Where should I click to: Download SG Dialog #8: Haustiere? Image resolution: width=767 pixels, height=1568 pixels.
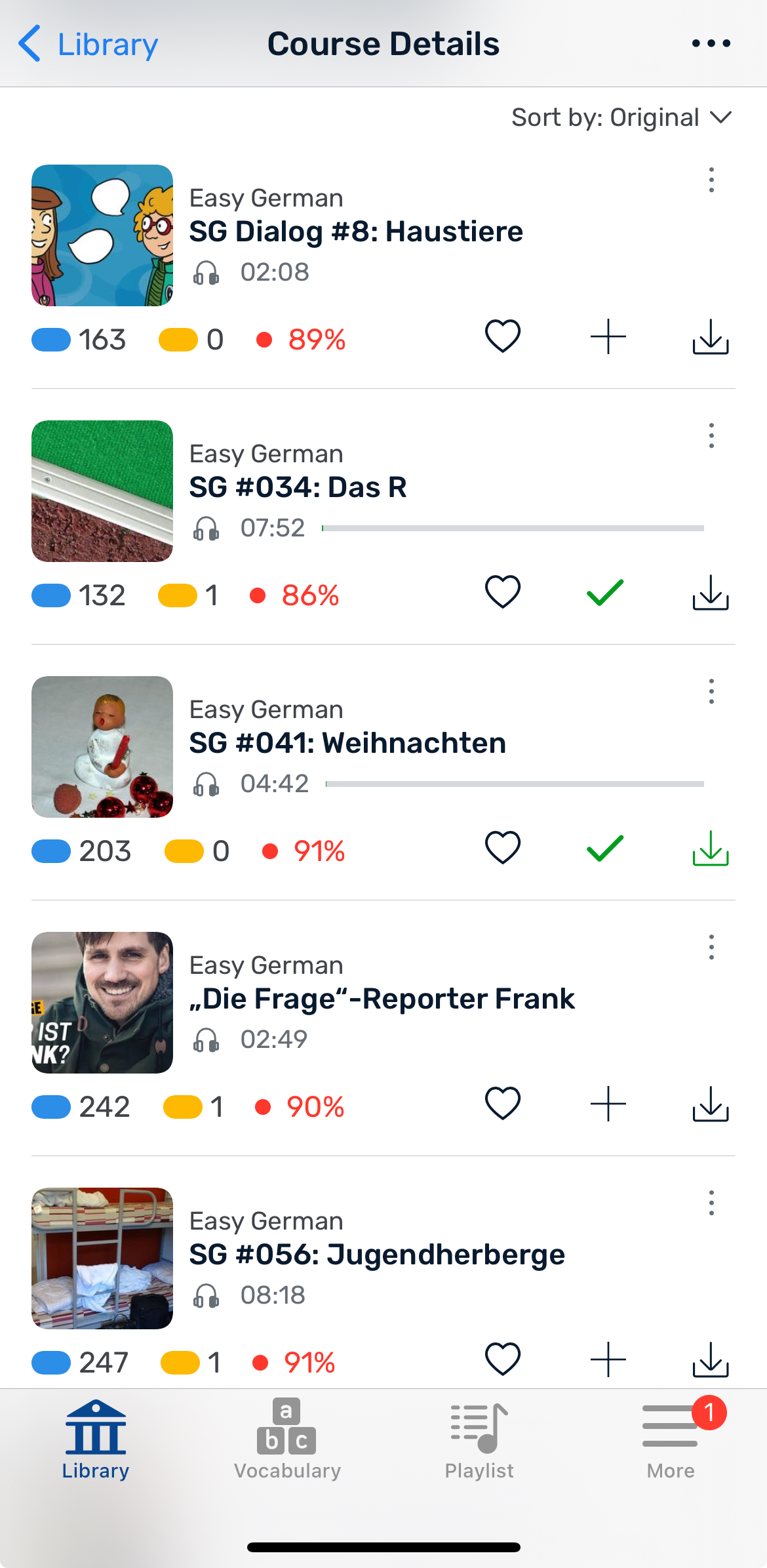[x=711, y=337]
